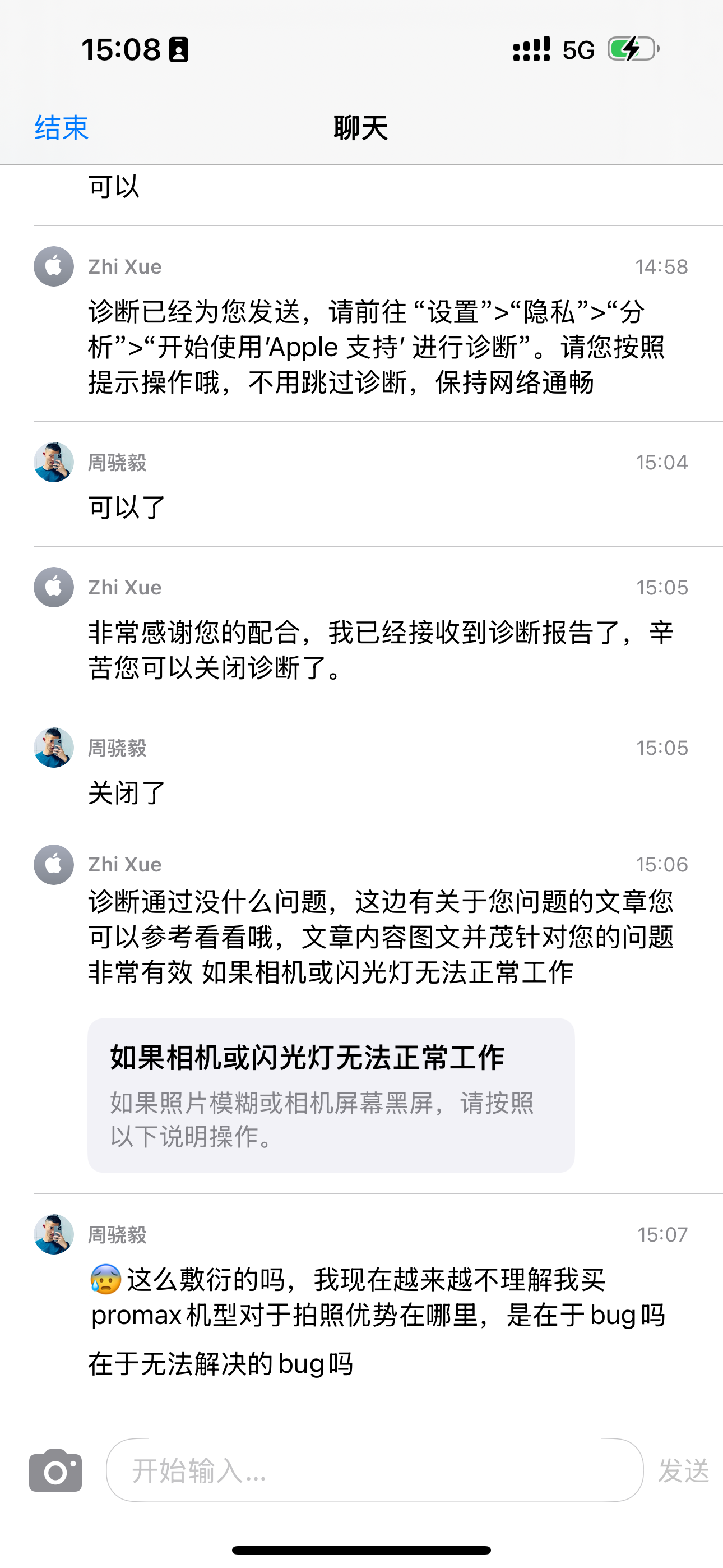Tap the 发送 send button
Image resolution: width=723 pixels, height=1568 pixels.
(683, 1470)
